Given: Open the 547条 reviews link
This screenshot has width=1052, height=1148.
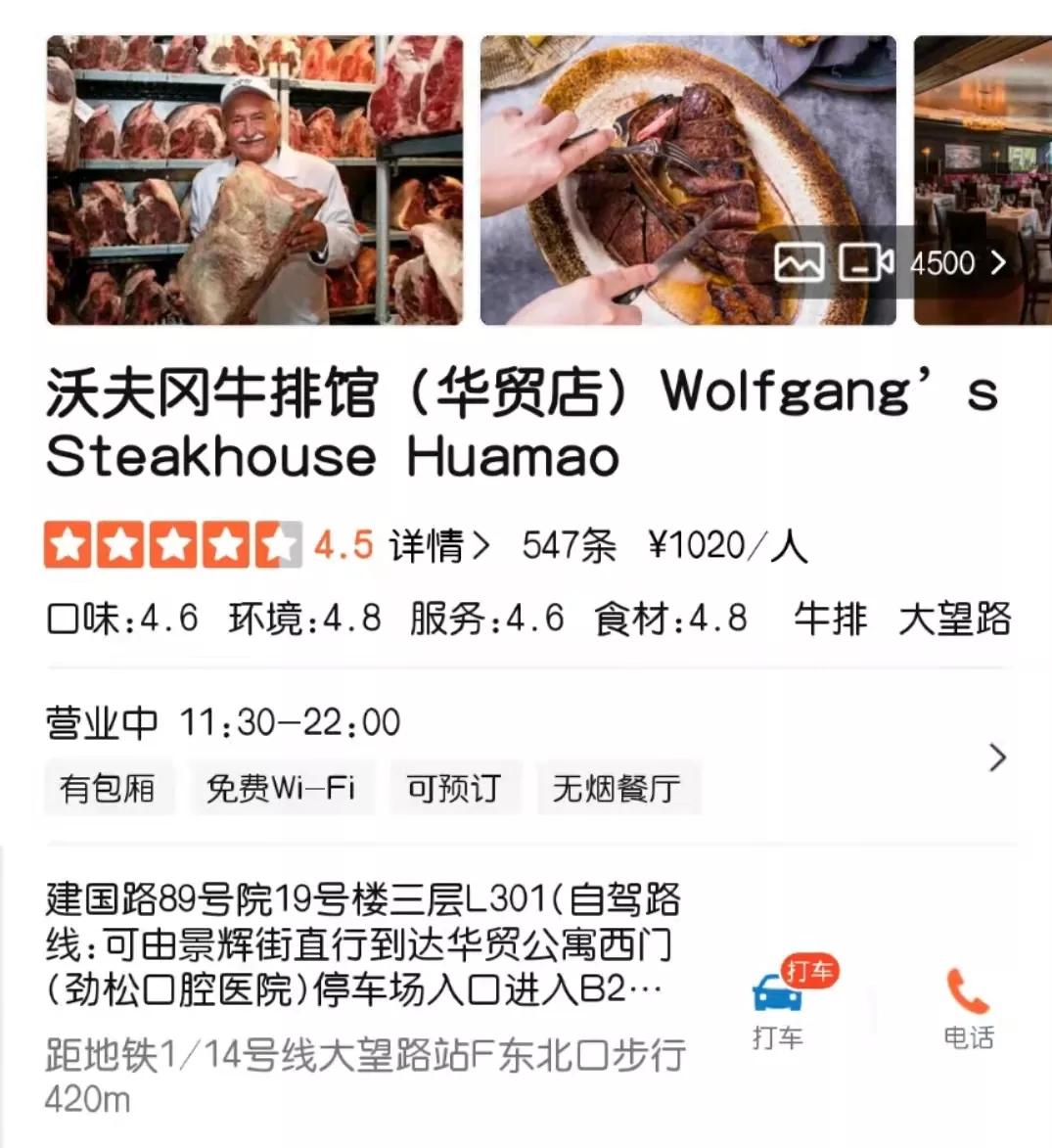Looking at the screenshot, I should pyautogui.click(x=569, y=546).
